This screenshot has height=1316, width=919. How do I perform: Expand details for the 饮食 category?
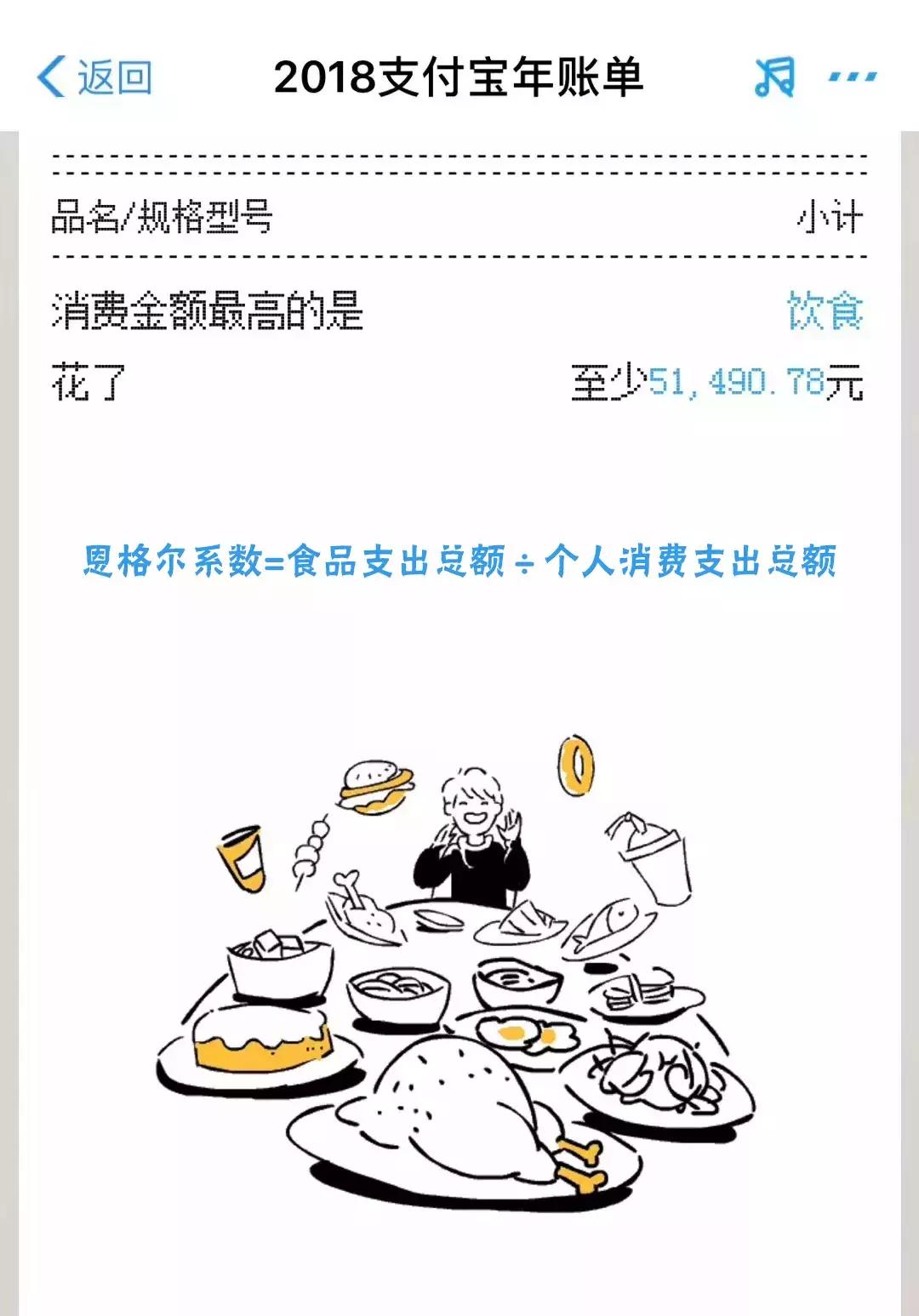825,311
